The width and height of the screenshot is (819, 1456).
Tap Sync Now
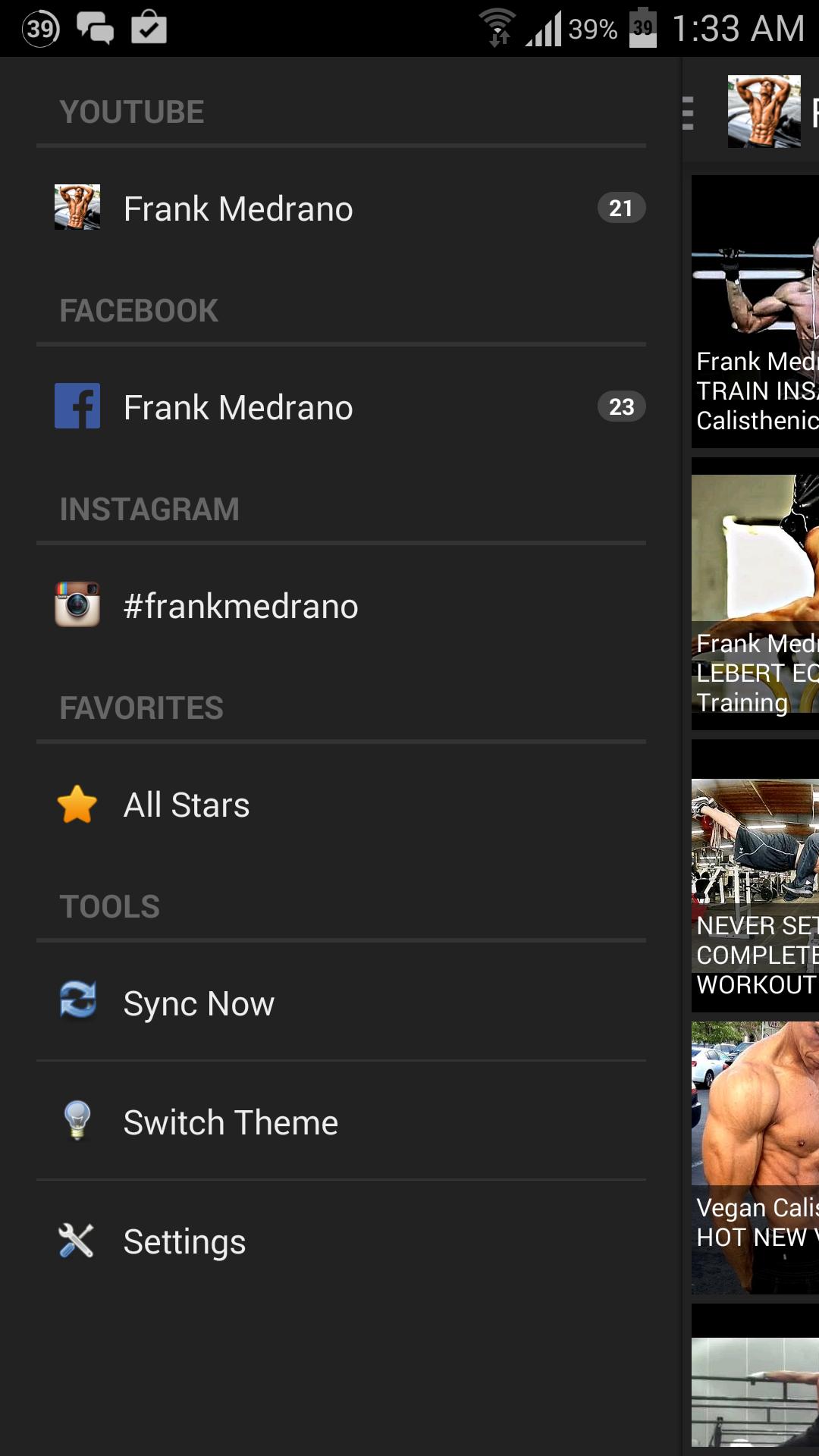tap(341, 1003)
